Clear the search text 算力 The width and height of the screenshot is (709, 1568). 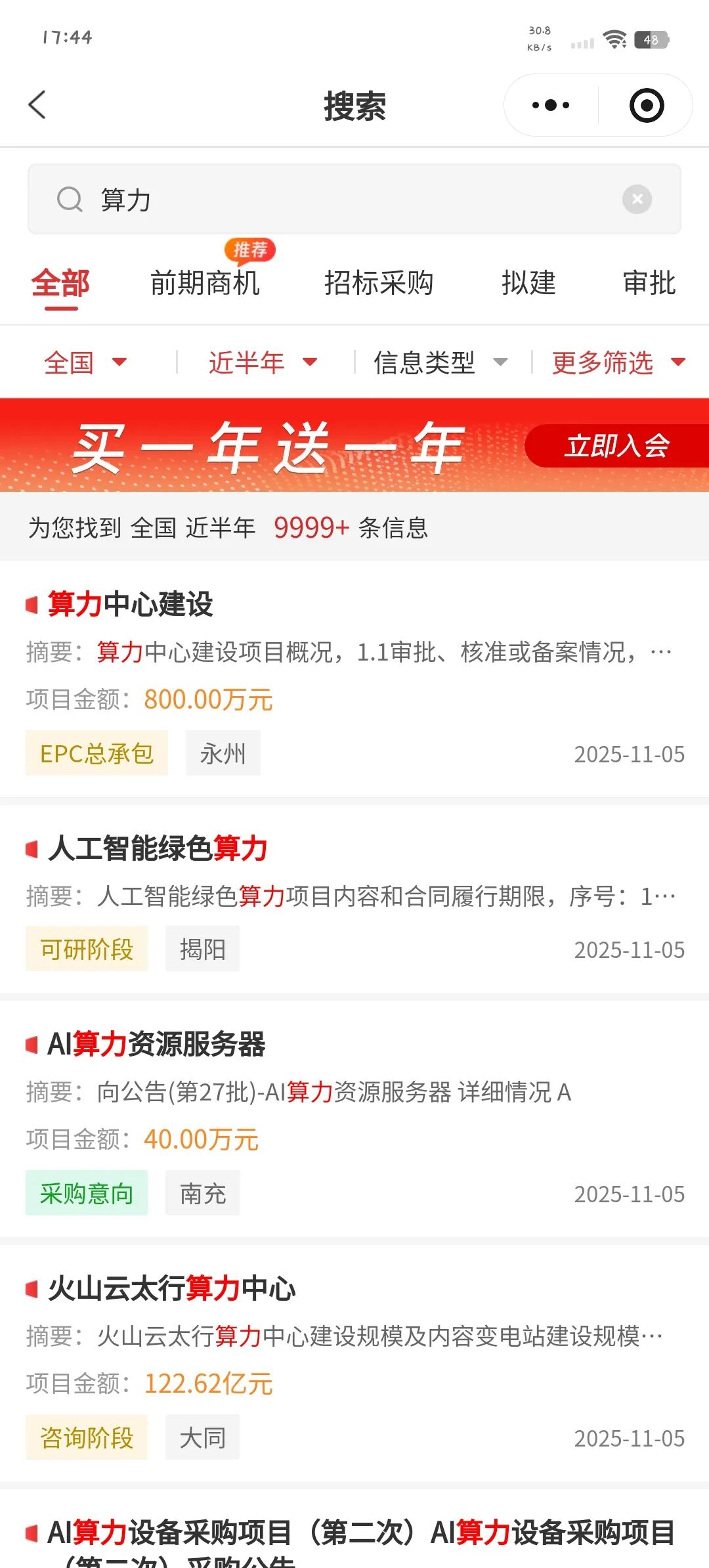637,199
